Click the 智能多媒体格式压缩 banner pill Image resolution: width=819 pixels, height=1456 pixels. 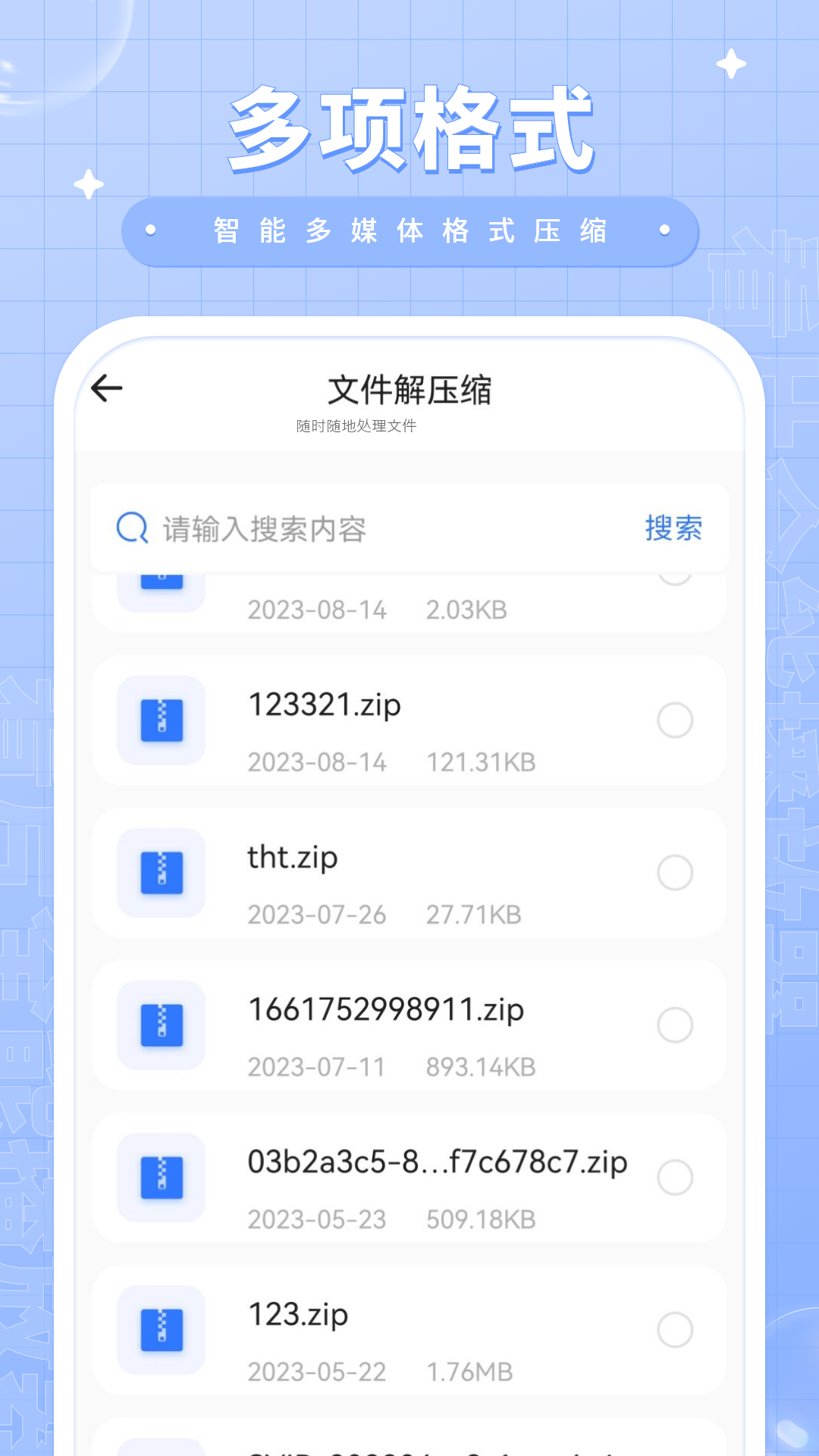pos(409,232)
